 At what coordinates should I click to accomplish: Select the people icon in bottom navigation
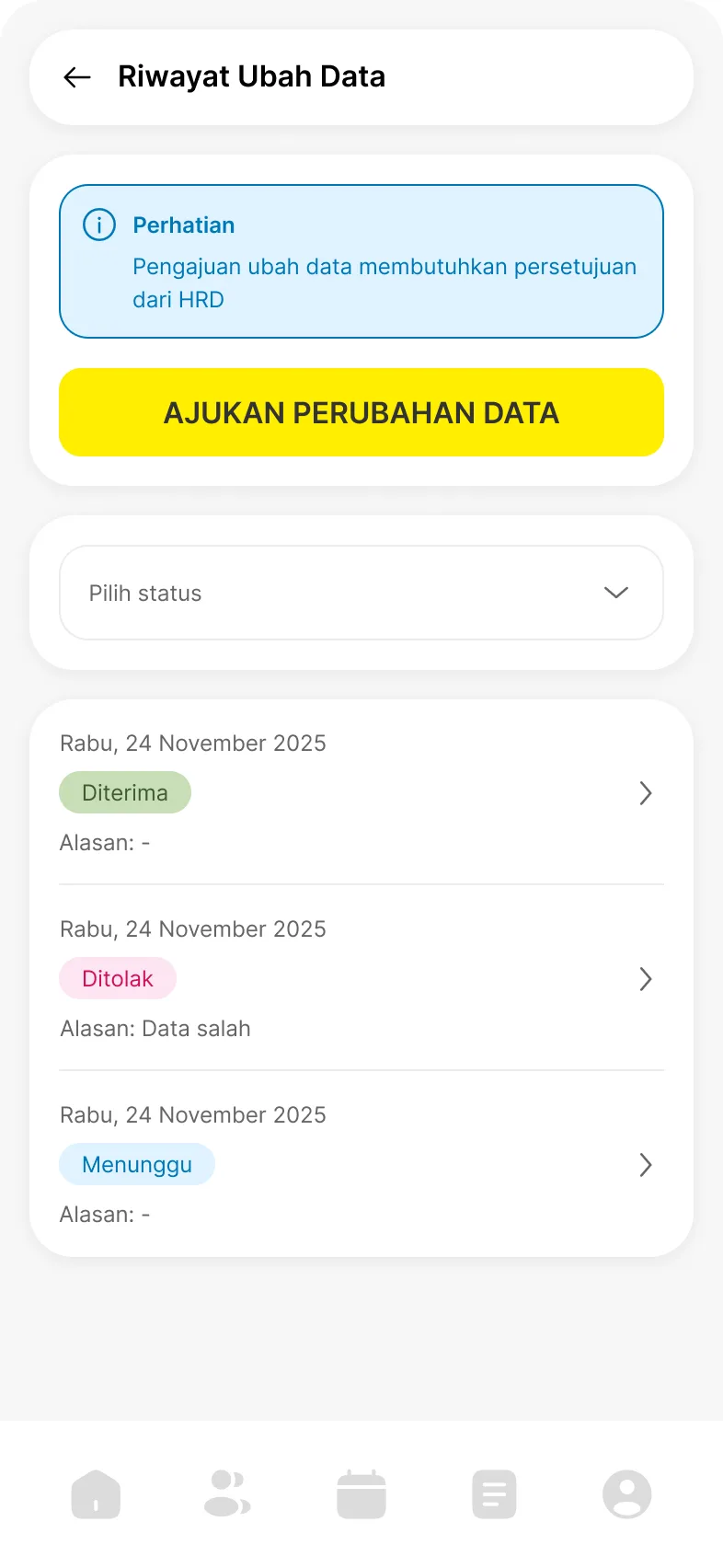[228, 1493]
